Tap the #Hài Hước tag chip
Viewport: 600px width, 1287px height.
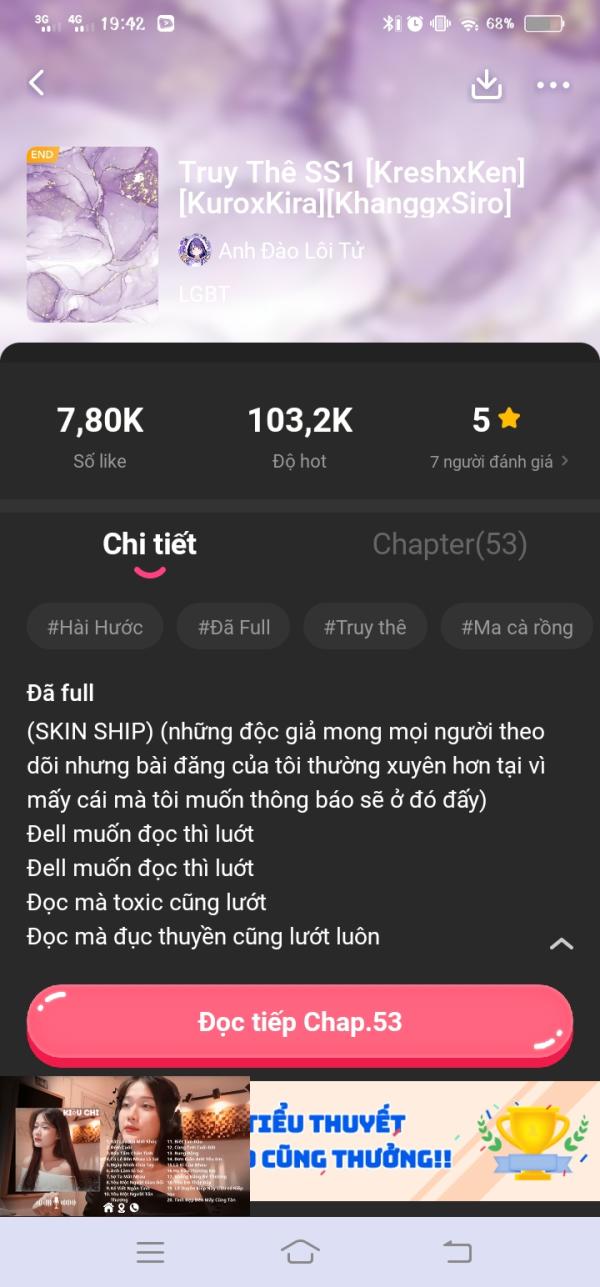point(95,627)
